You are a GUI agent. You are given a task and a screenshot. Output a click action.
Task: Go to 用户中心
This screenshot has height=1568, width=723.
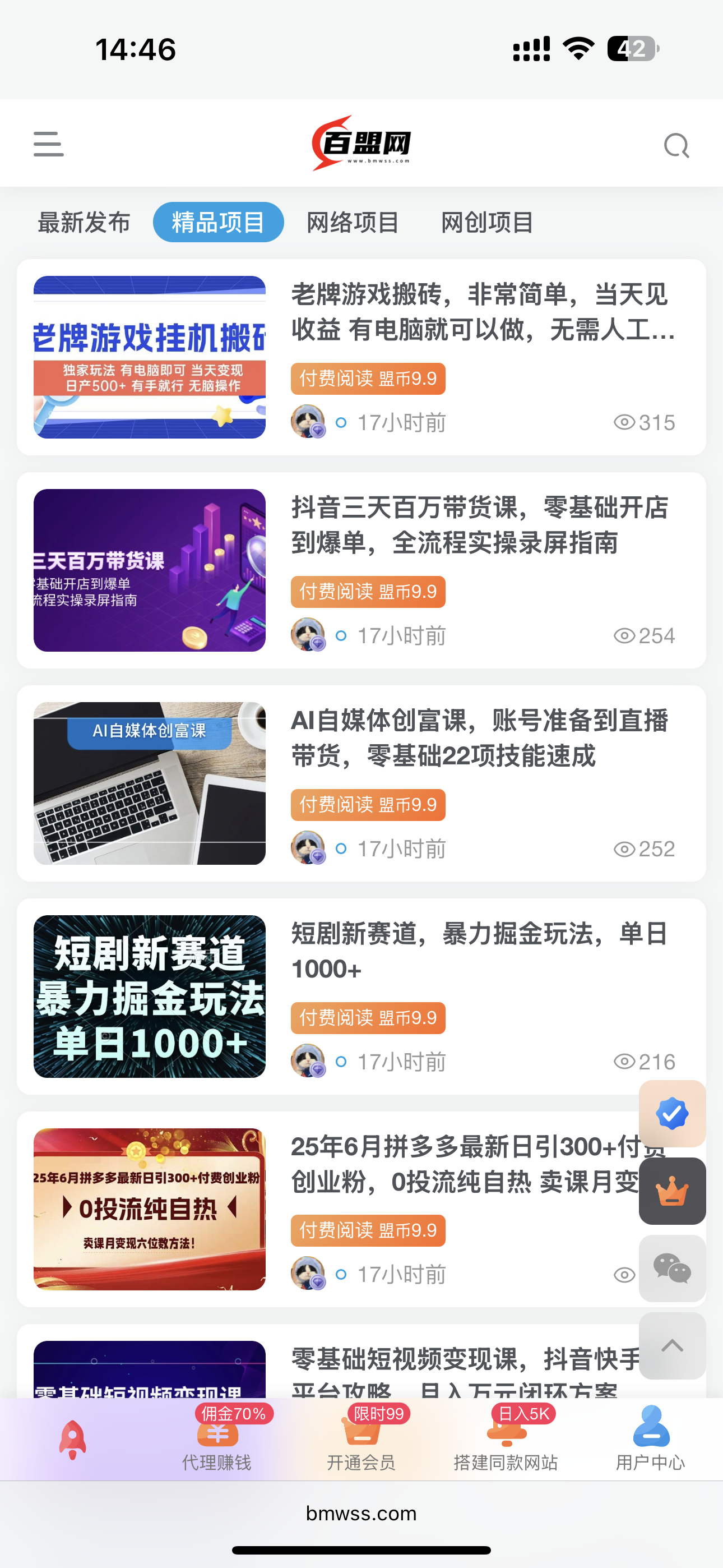[651, 1440]
